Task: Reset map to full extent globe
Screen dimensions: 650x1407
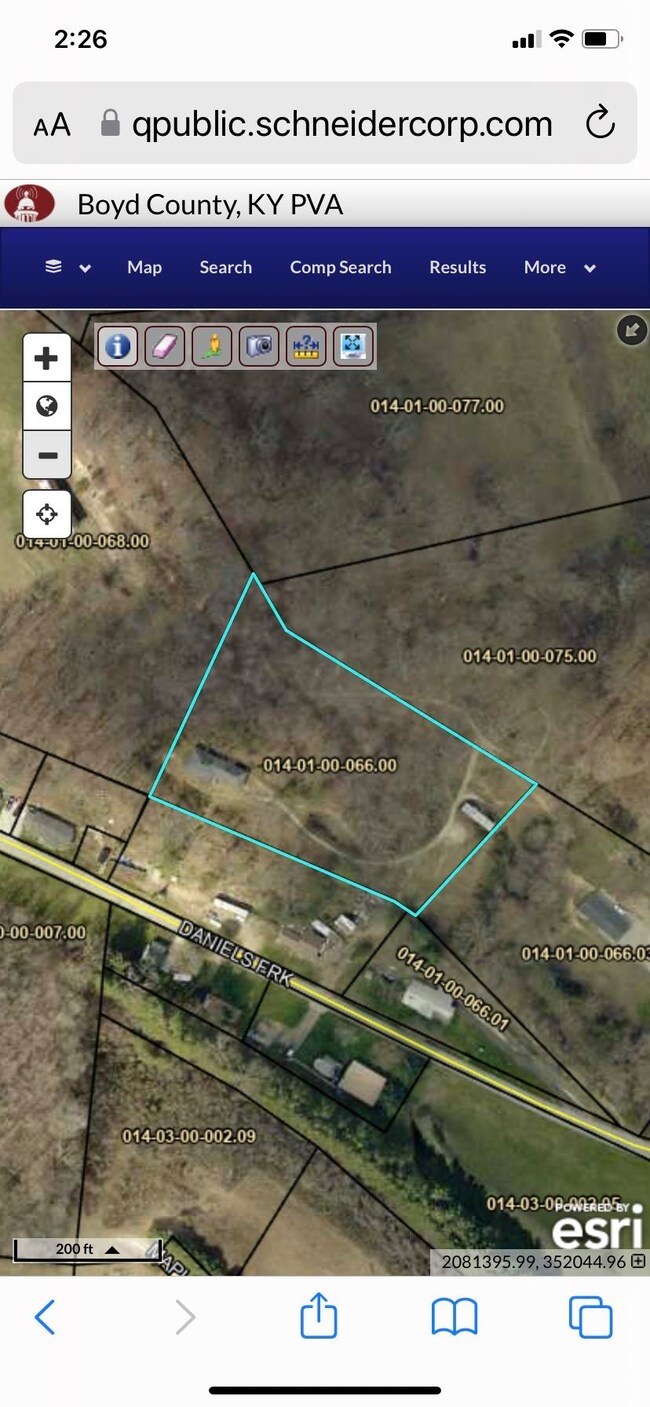Action: (x=47, y=406)
